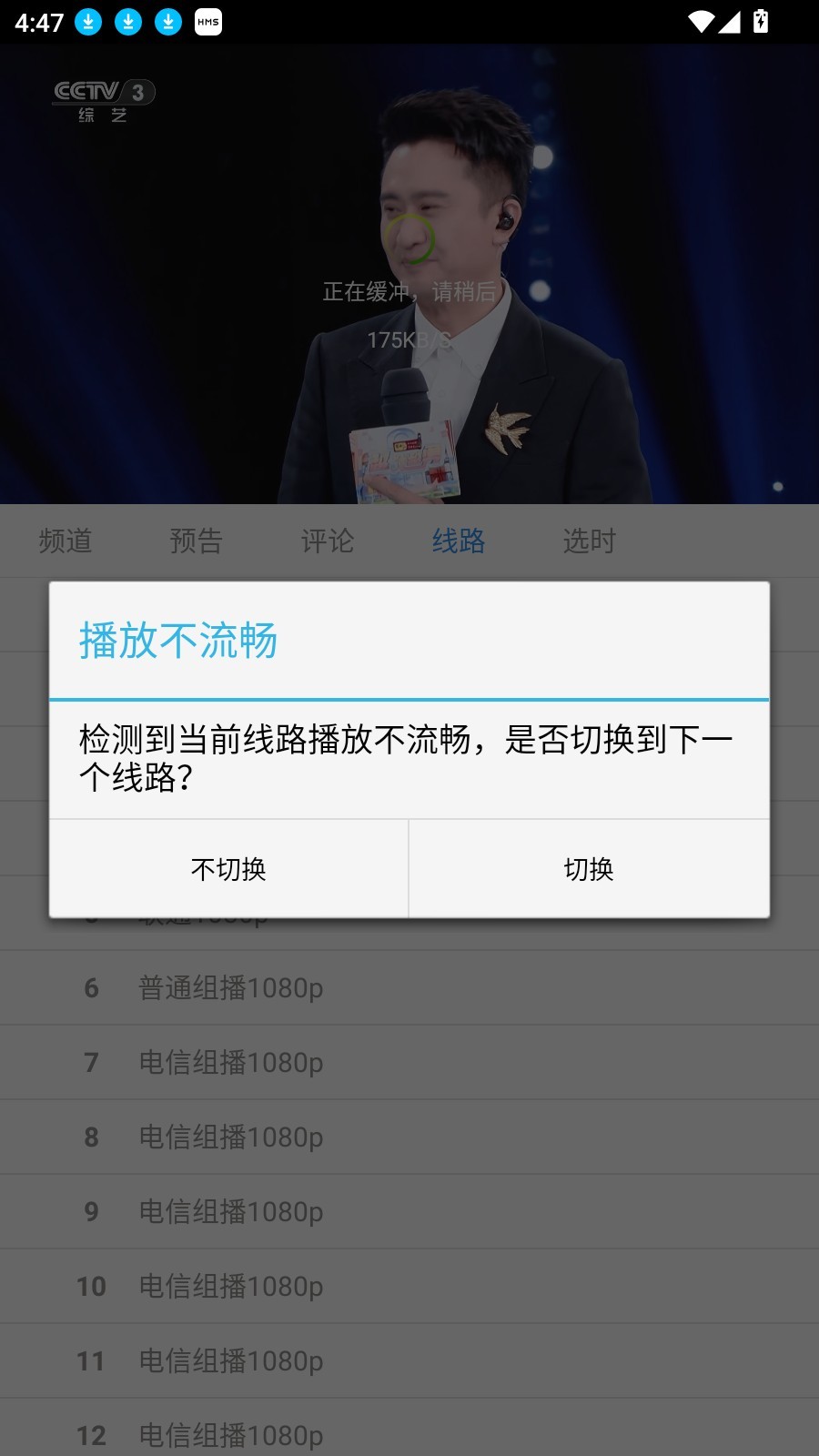Tap the first download arrow icon in status bar

[87, 20]
